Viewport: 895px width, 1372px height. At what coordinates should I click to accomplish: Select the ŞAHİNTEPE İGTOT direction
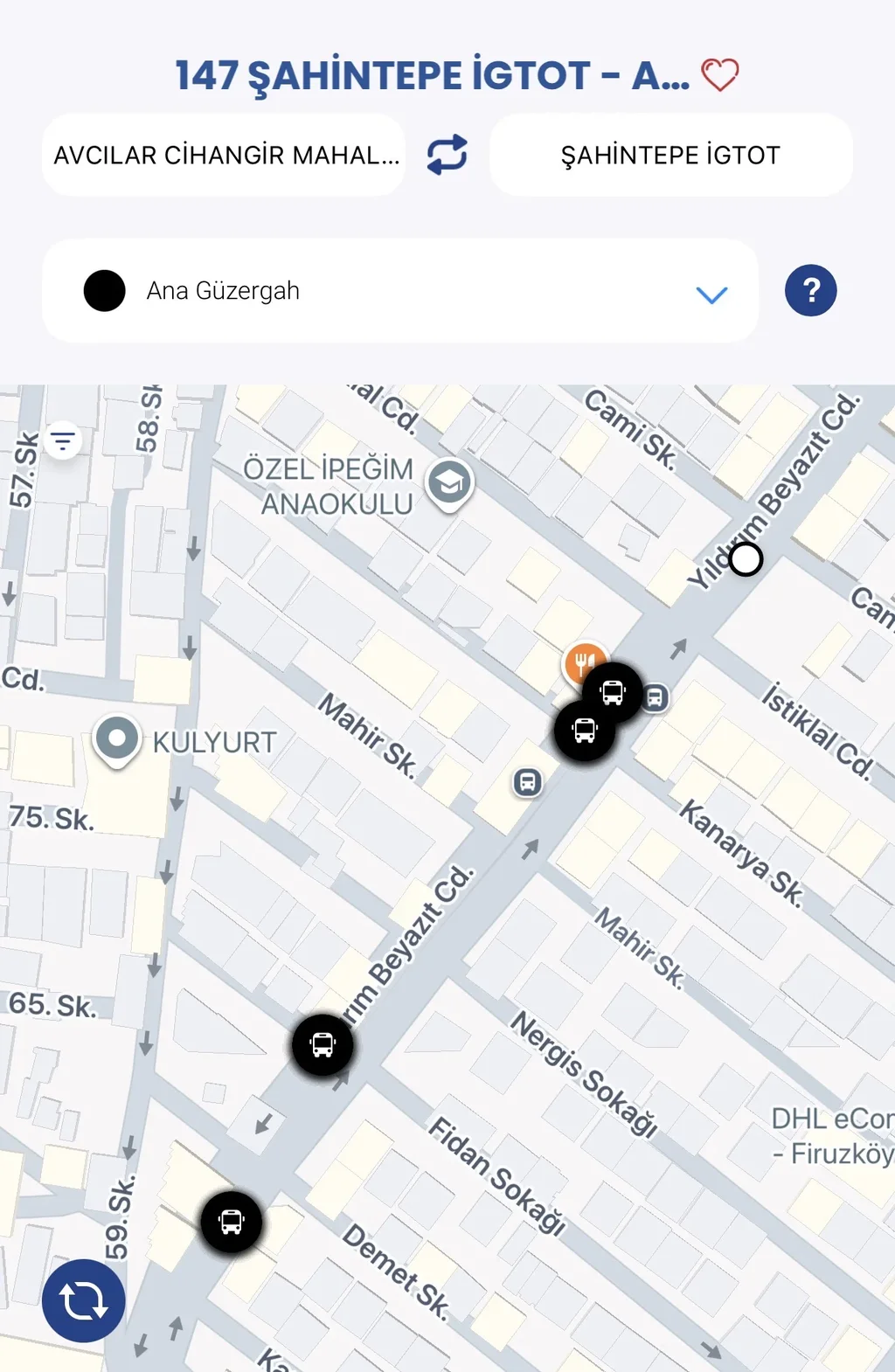(x=670, y=156)
